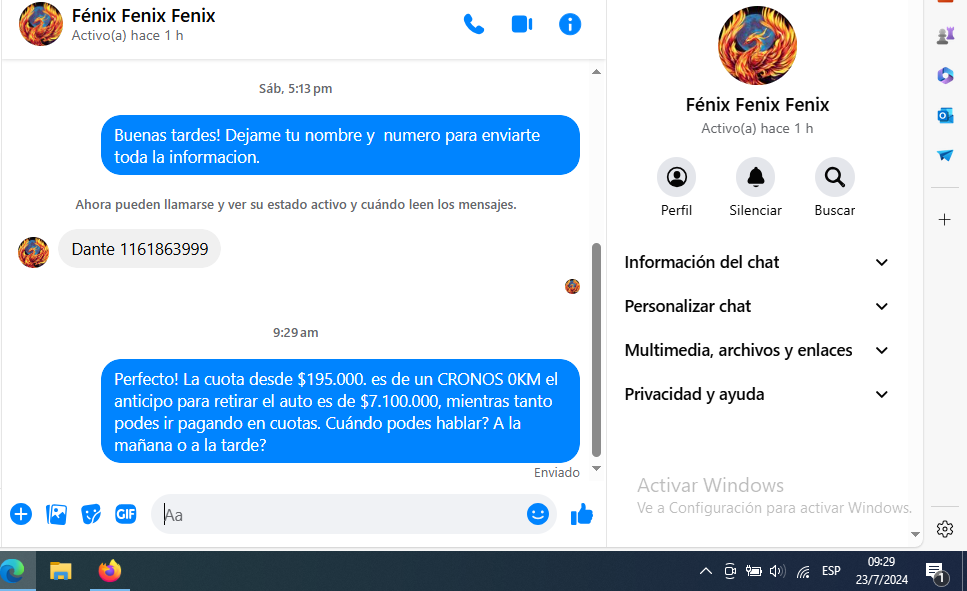967x591 pixels.
Task: Open the emoji picker
Action: pos(538,514)
